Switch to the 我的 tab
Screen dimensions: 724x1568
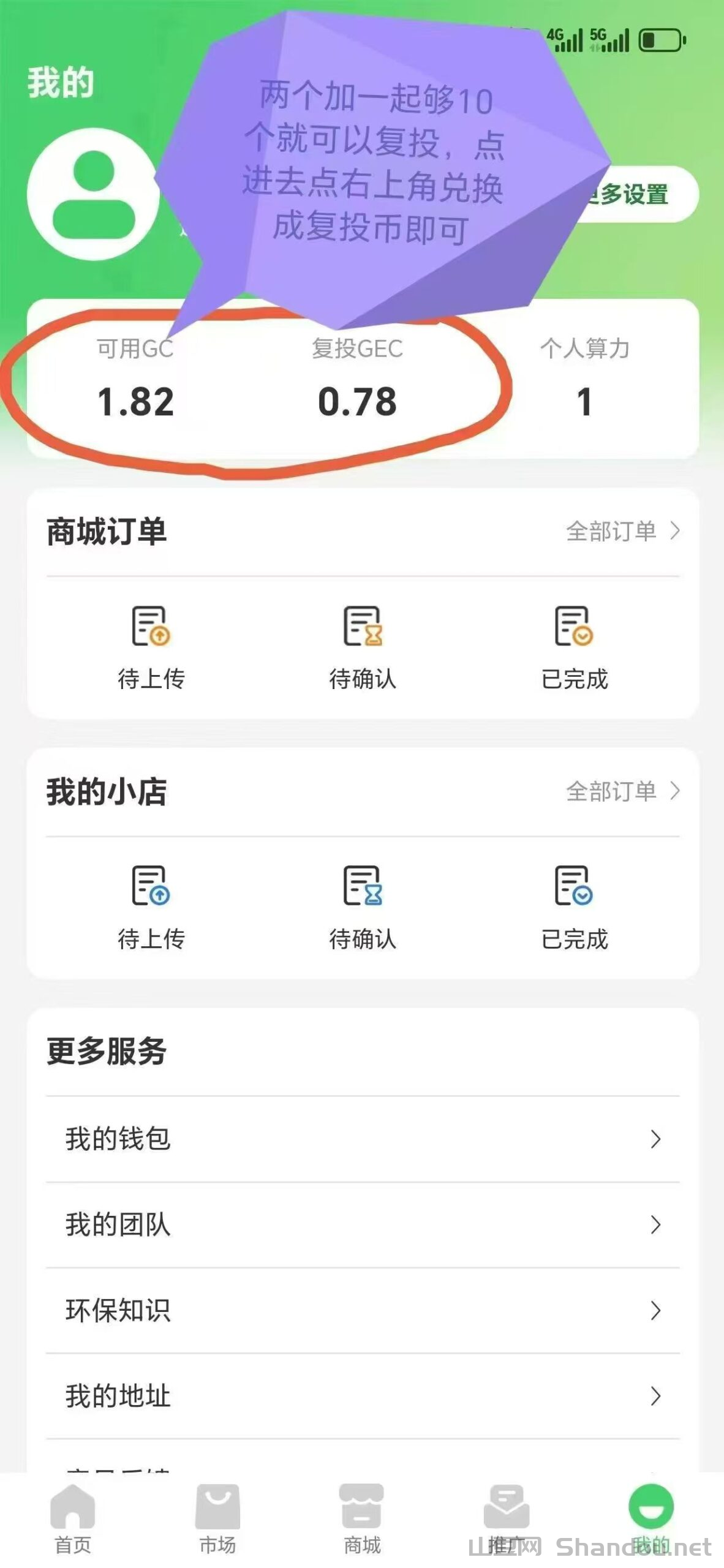pyautogui.click(x=652, y=1507)
